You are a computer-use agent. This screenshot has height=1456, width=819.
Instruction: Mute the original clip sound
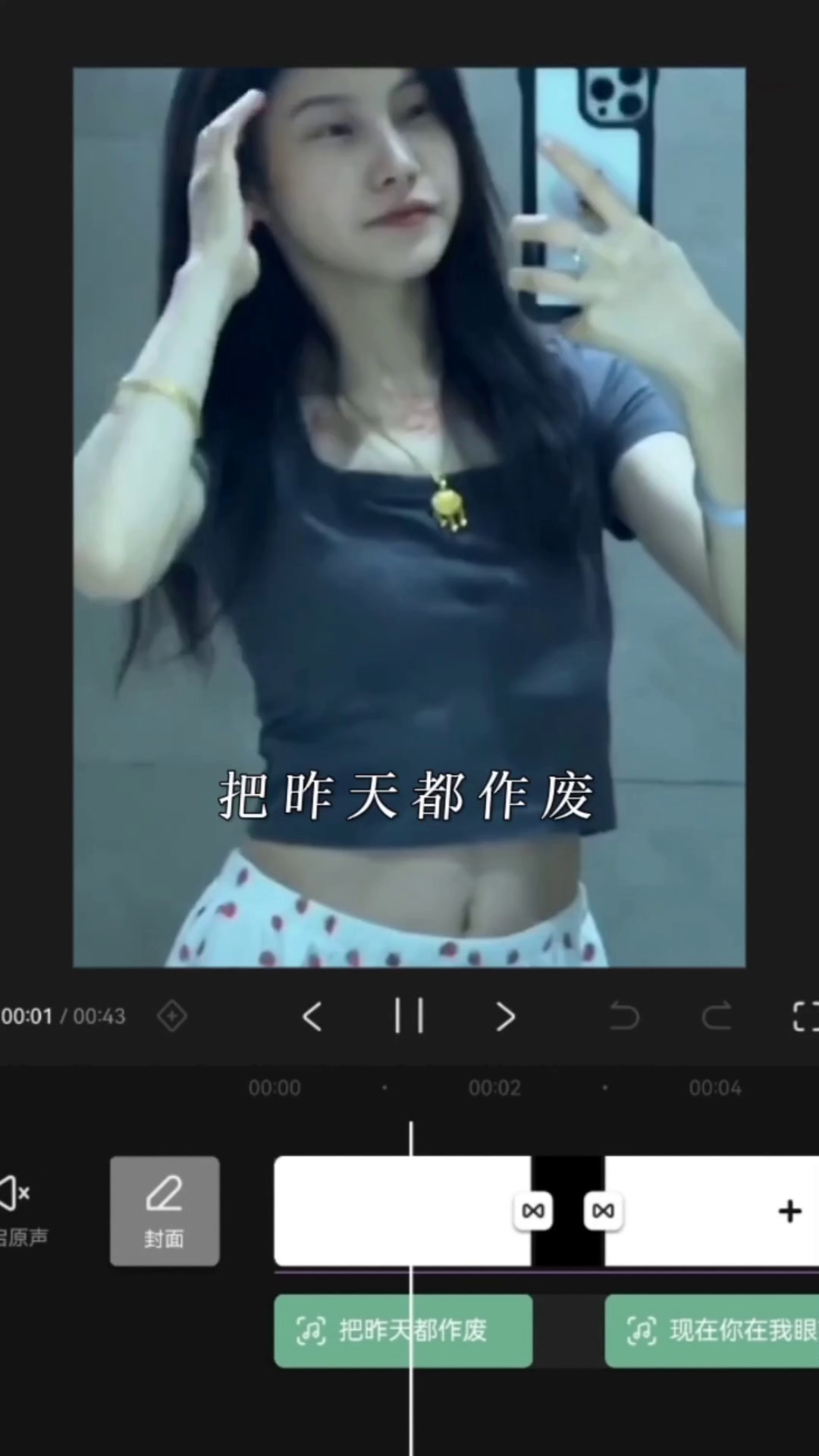[x=19, y=1211]
